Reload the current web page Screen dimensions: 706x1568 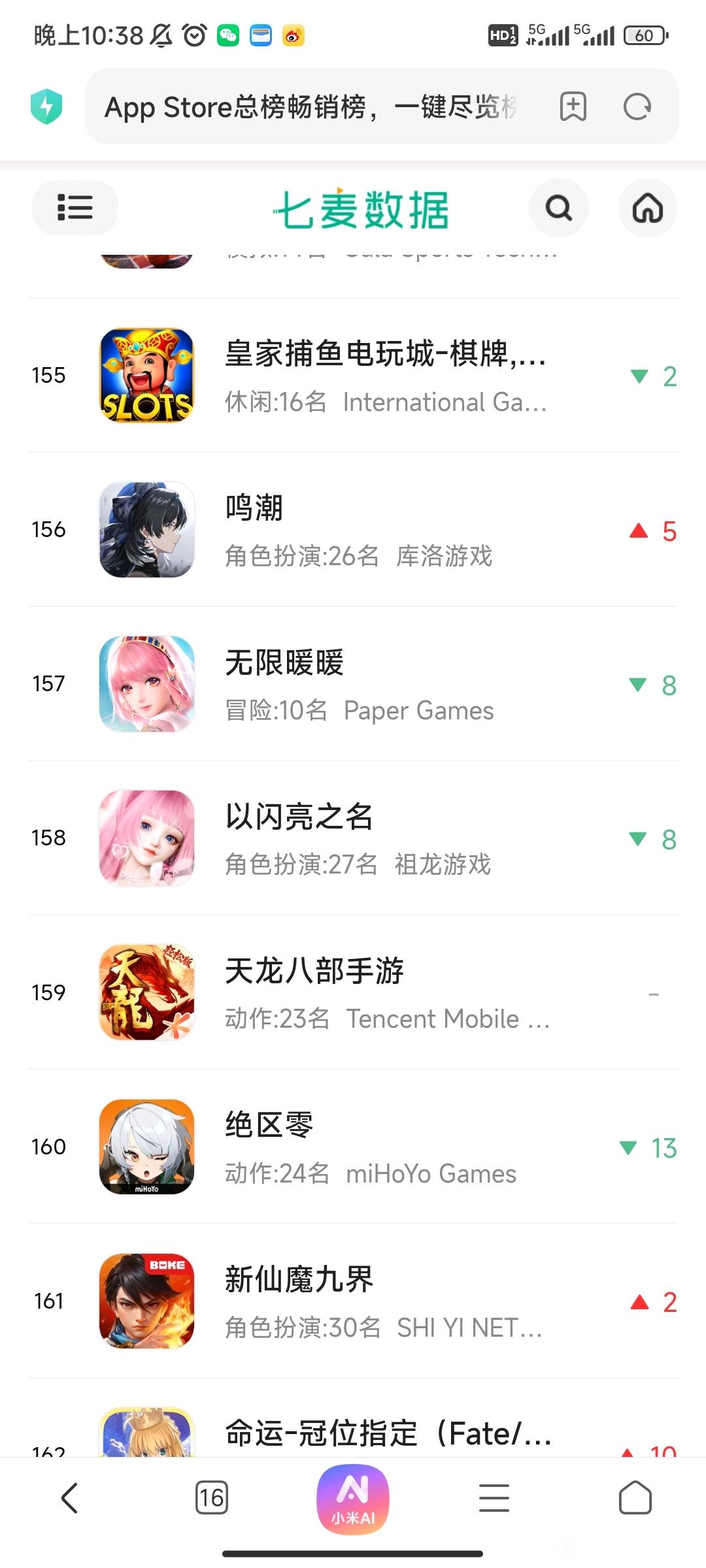click(637, 107)
